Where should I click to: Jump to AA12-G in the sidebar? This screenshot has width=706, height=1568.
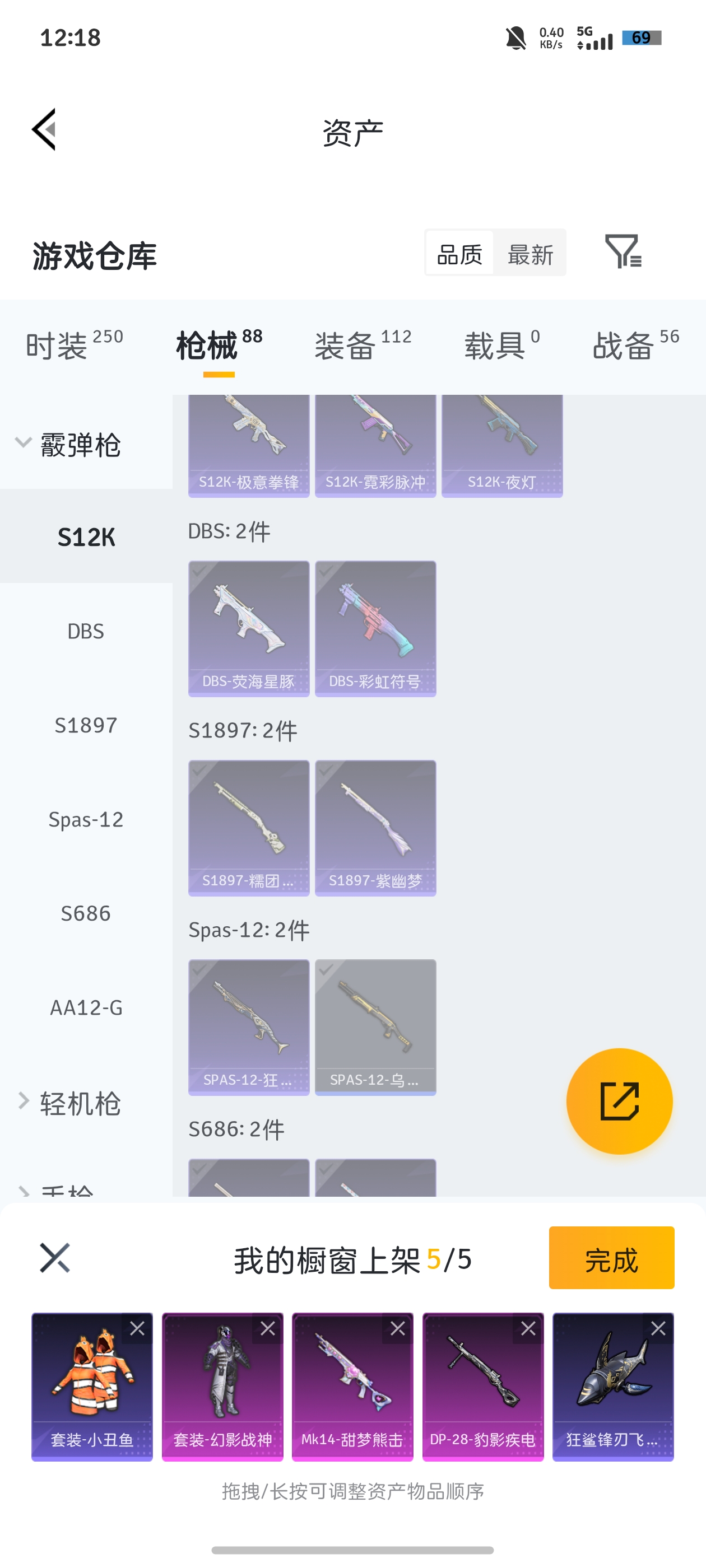coord(86,1007)
